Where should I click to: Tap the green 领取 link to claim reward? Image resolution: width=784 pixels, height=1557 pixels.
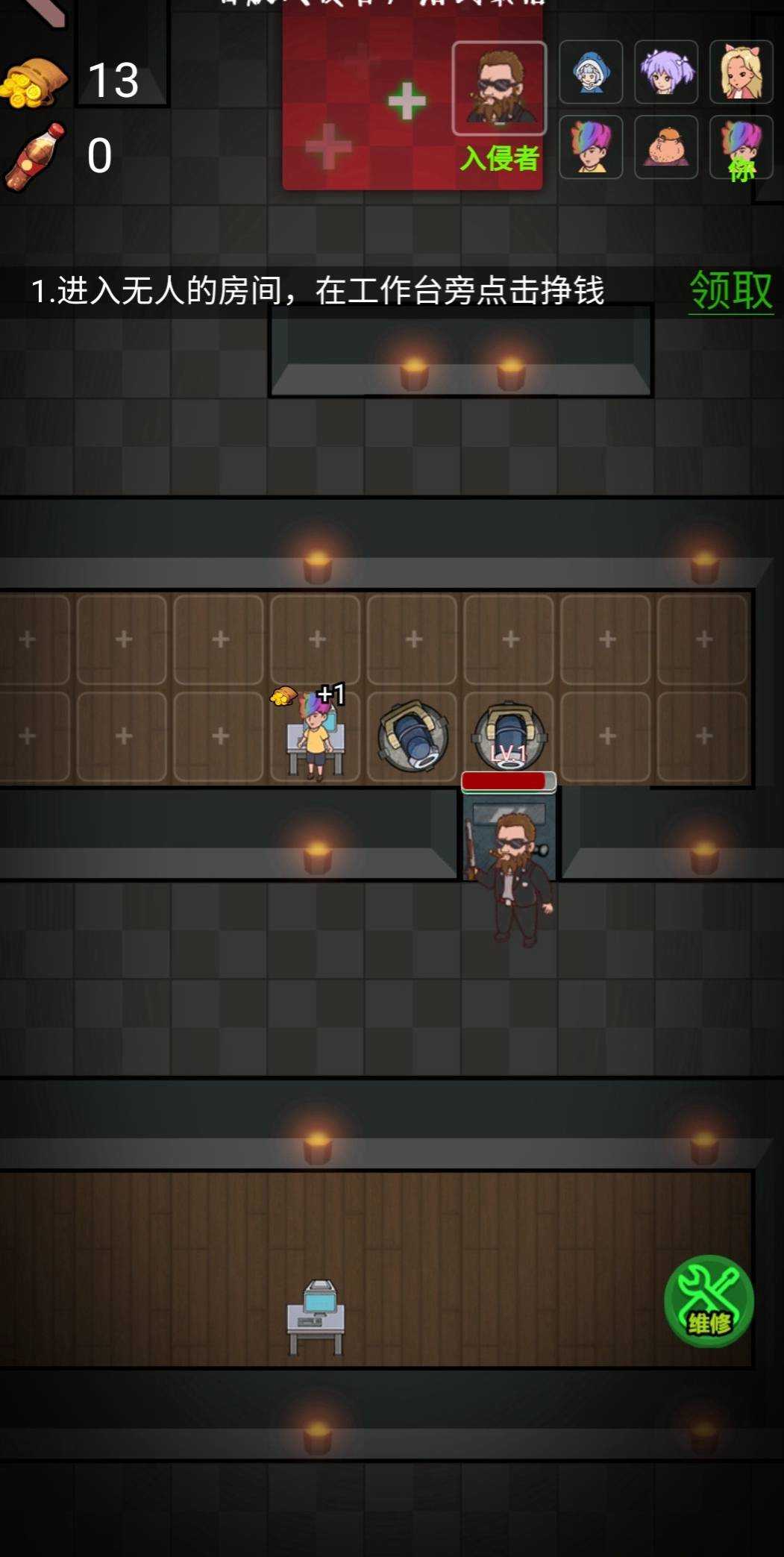coord(731,290)
